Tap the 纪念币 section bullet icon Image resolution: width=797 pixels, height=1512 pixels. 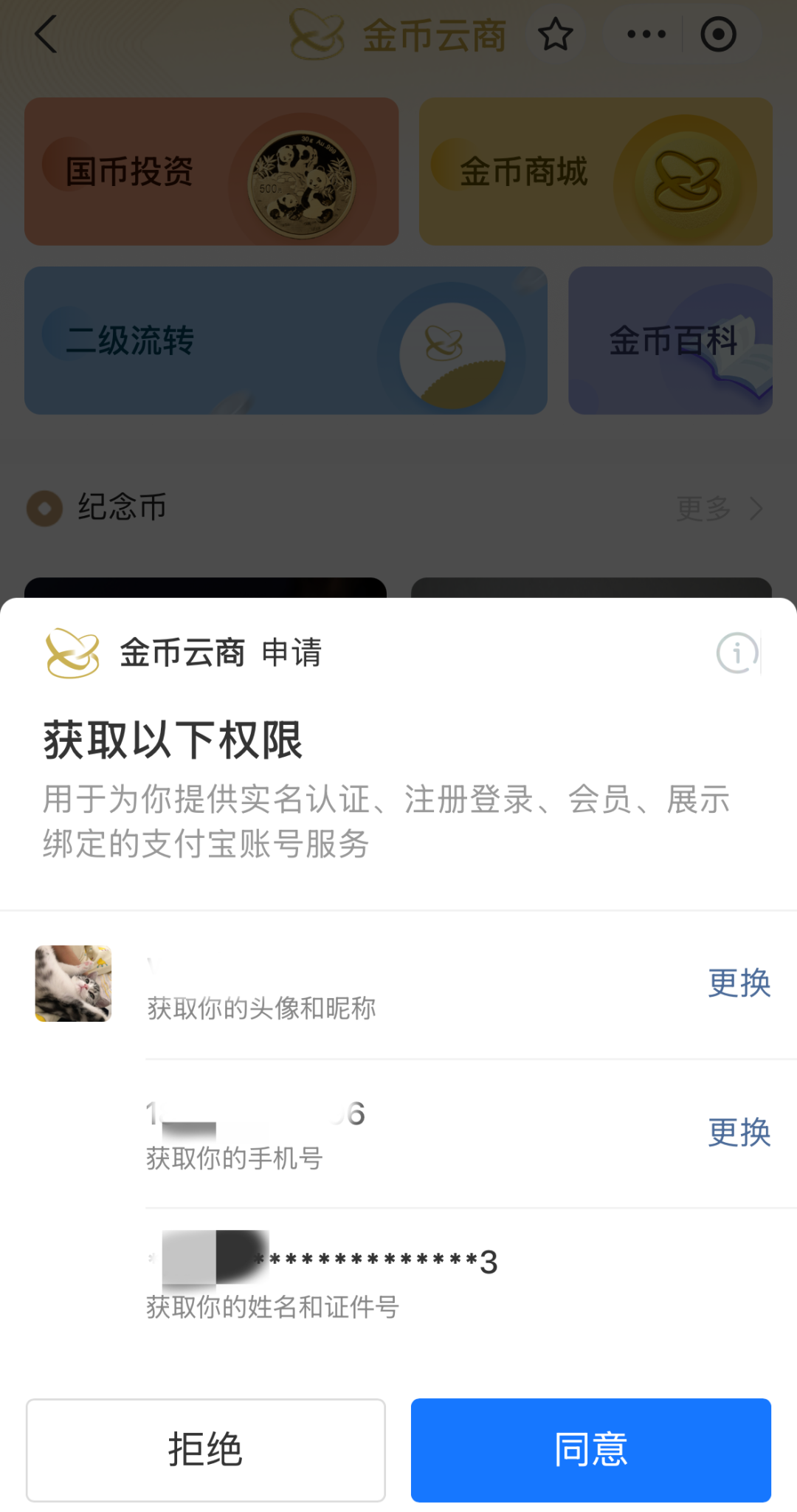(x=44, y=508)
